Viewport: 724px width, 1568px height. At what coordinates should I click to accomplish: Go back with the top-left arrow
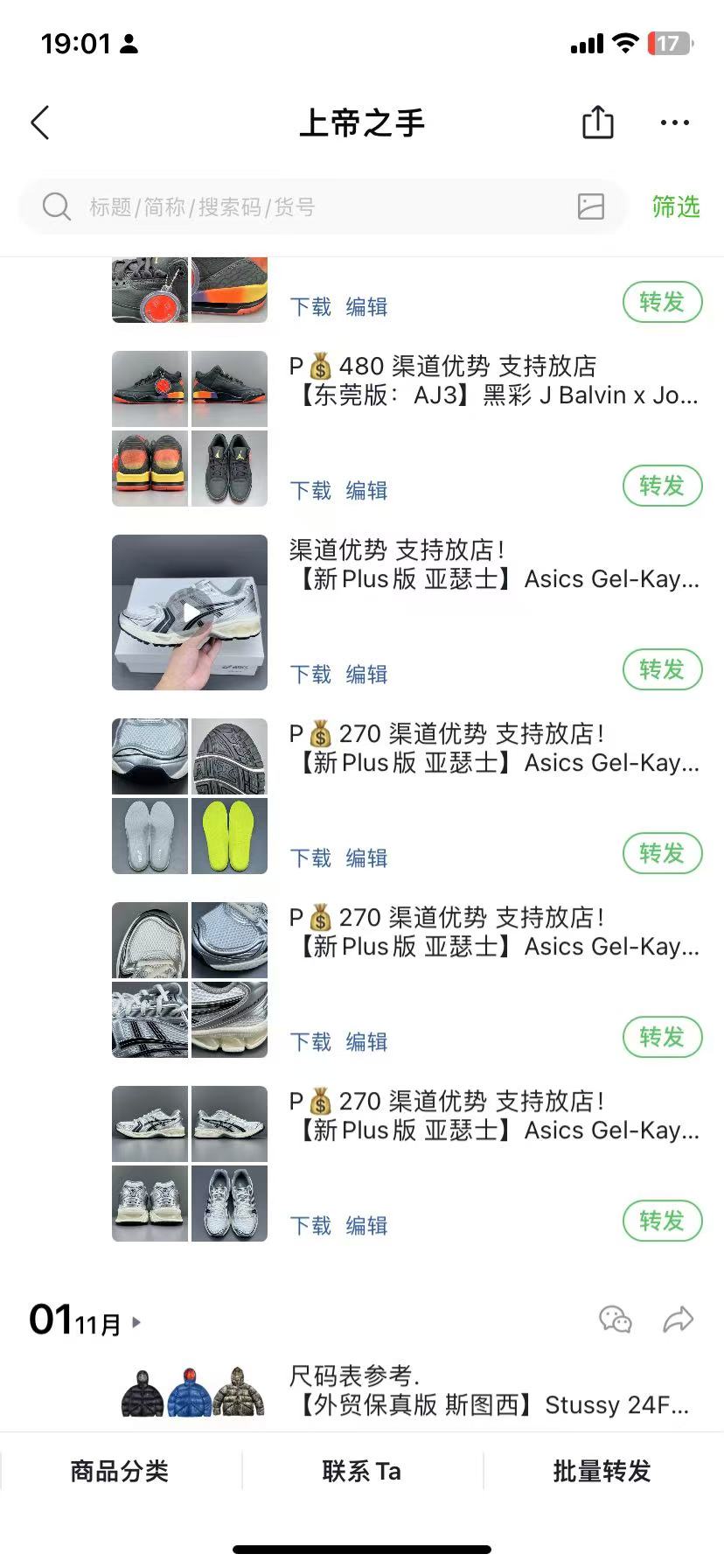pos(40,122)
